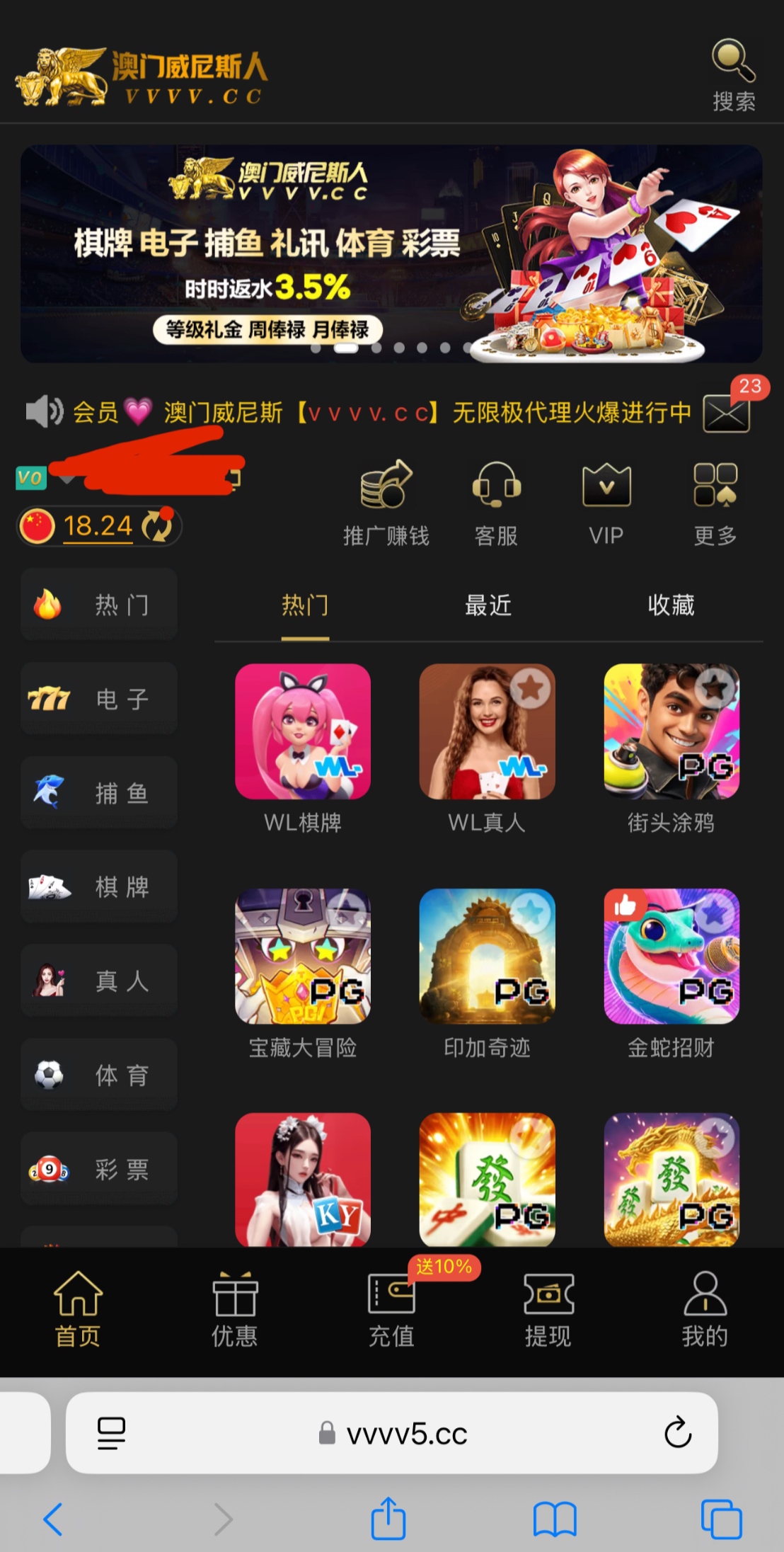
Task: Open the 金蛇招财 game
Action: click(671, 957)
